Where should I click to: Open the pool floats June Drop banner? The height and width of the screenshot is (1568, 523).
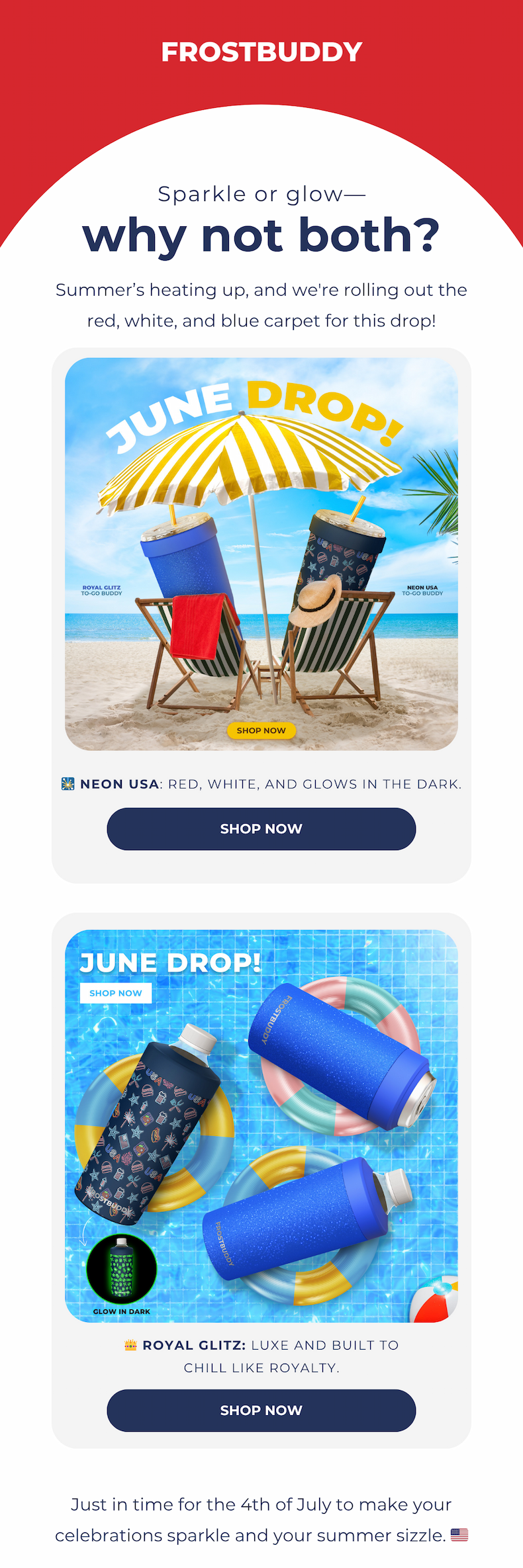(x=261, y=1125)
